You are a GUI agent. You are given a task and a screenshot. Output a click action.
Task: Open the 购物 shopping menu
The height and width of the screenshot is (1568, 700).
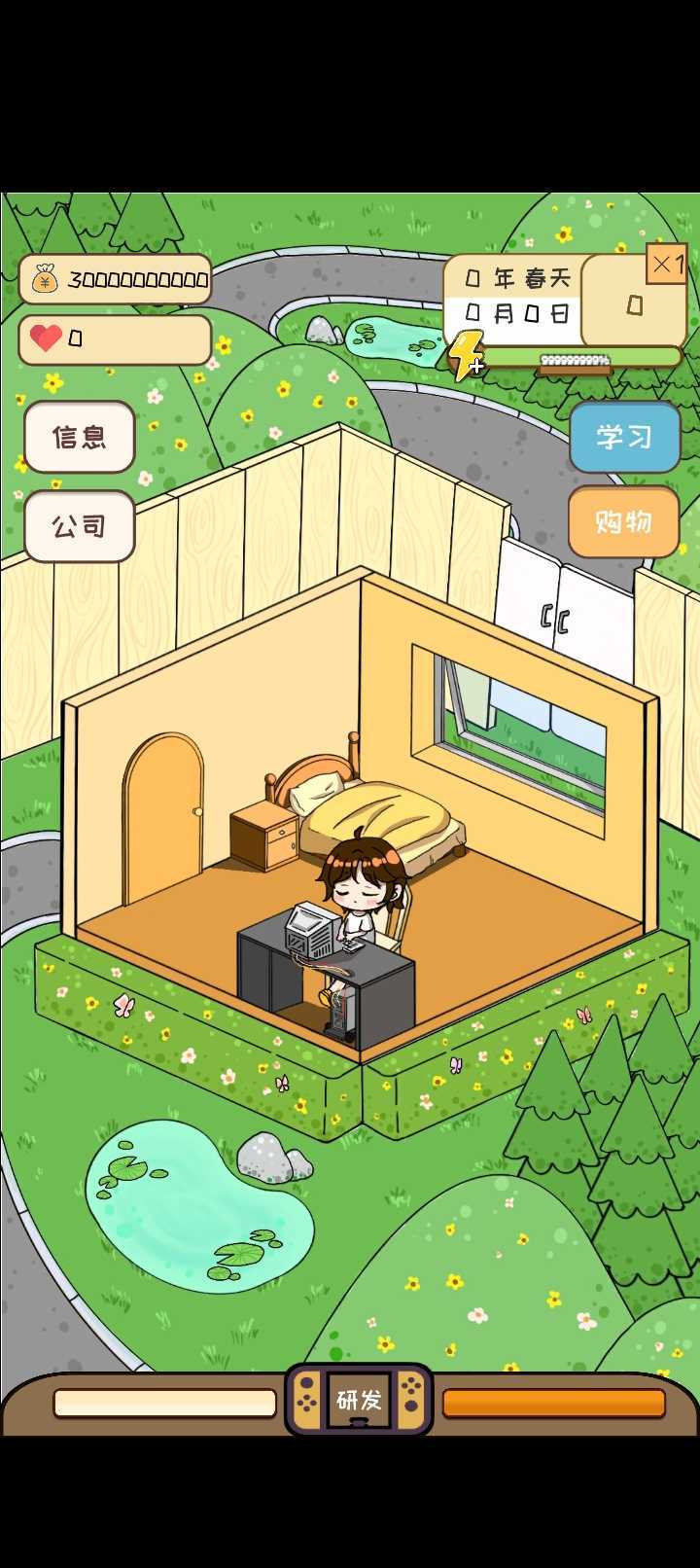coord(624,522)
